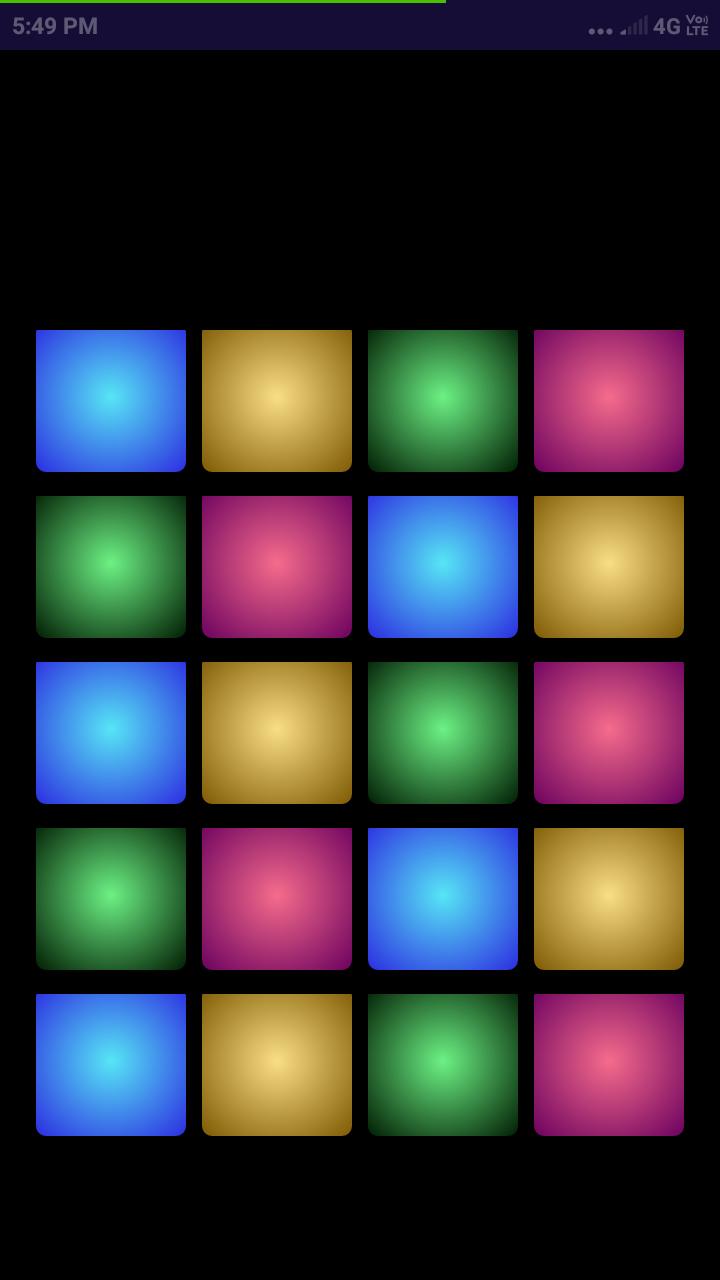This screenshot has width=720, height=1280.
Task: Trigger the yellow pad in the fourth row
Action: tap(609, 898)
